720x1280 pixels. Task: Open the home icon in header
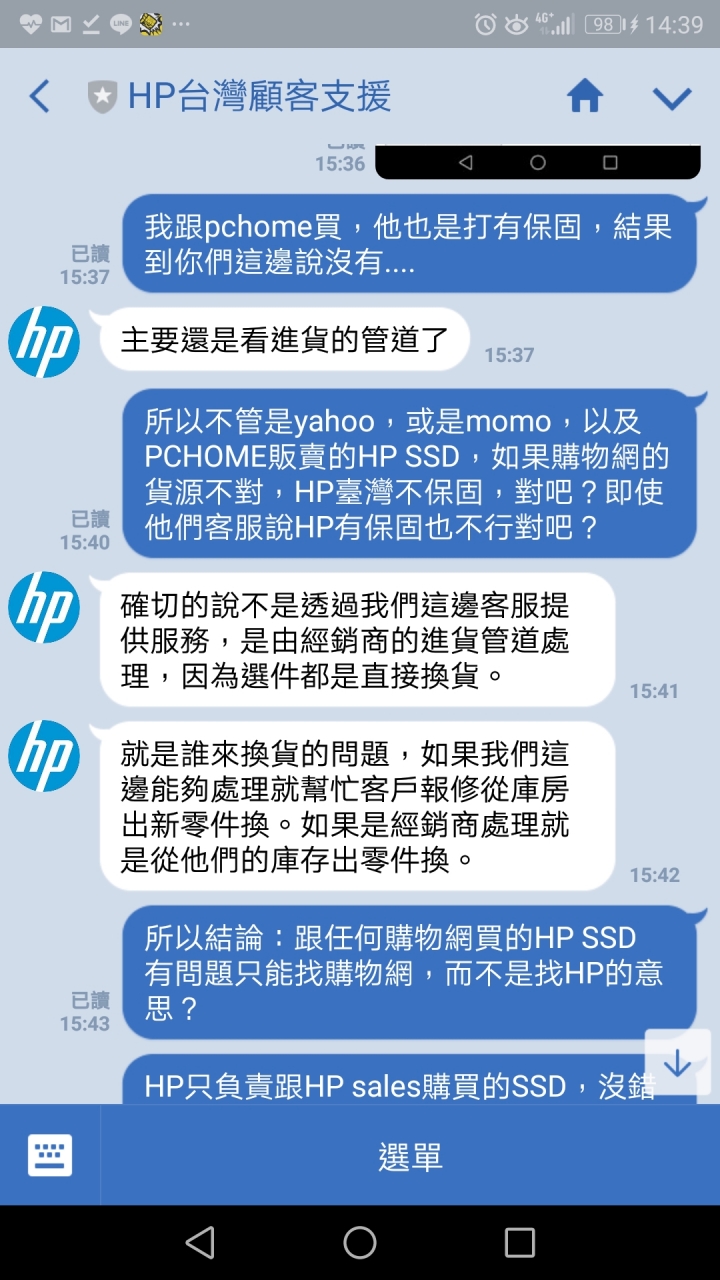[x=585, y=97]
